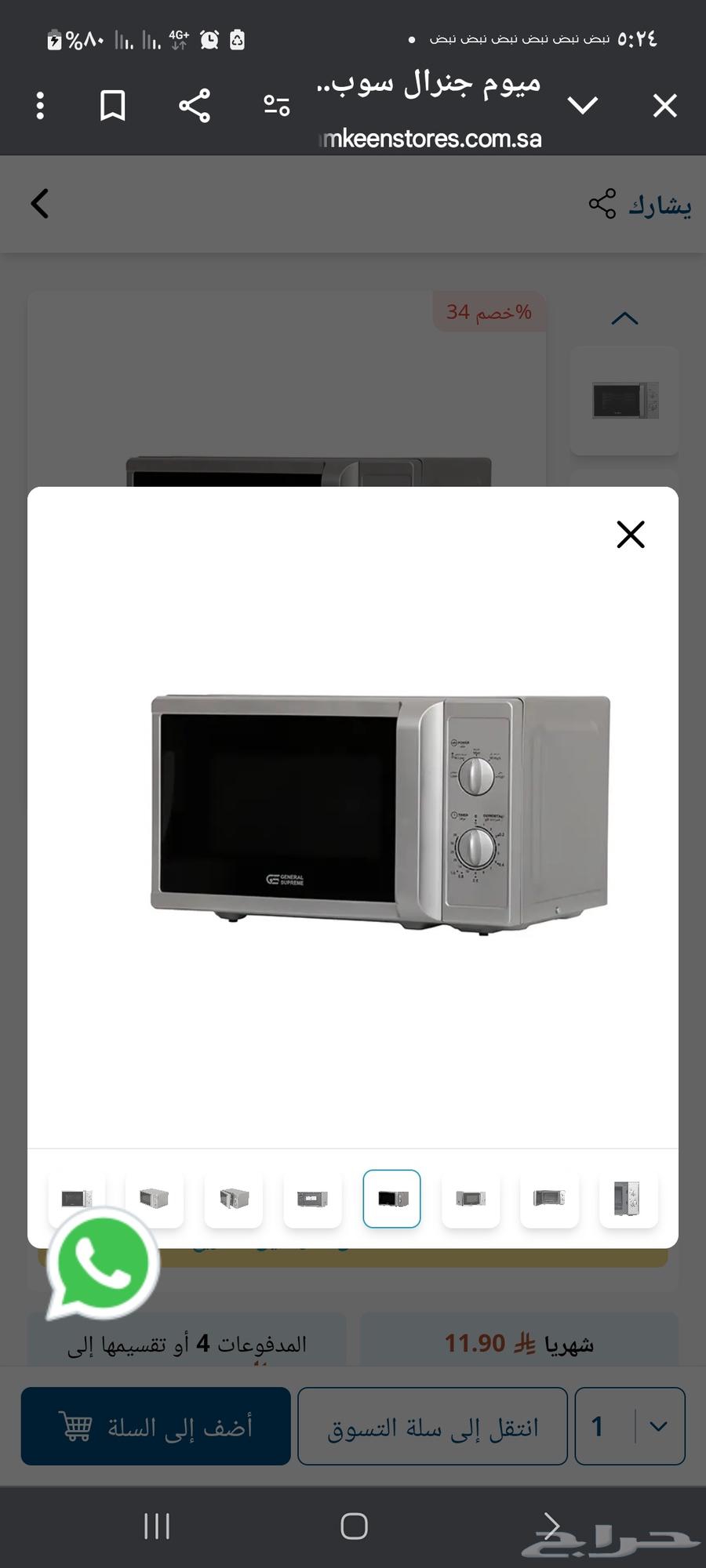Bookmark this page in the browser

tap(112, 105)
